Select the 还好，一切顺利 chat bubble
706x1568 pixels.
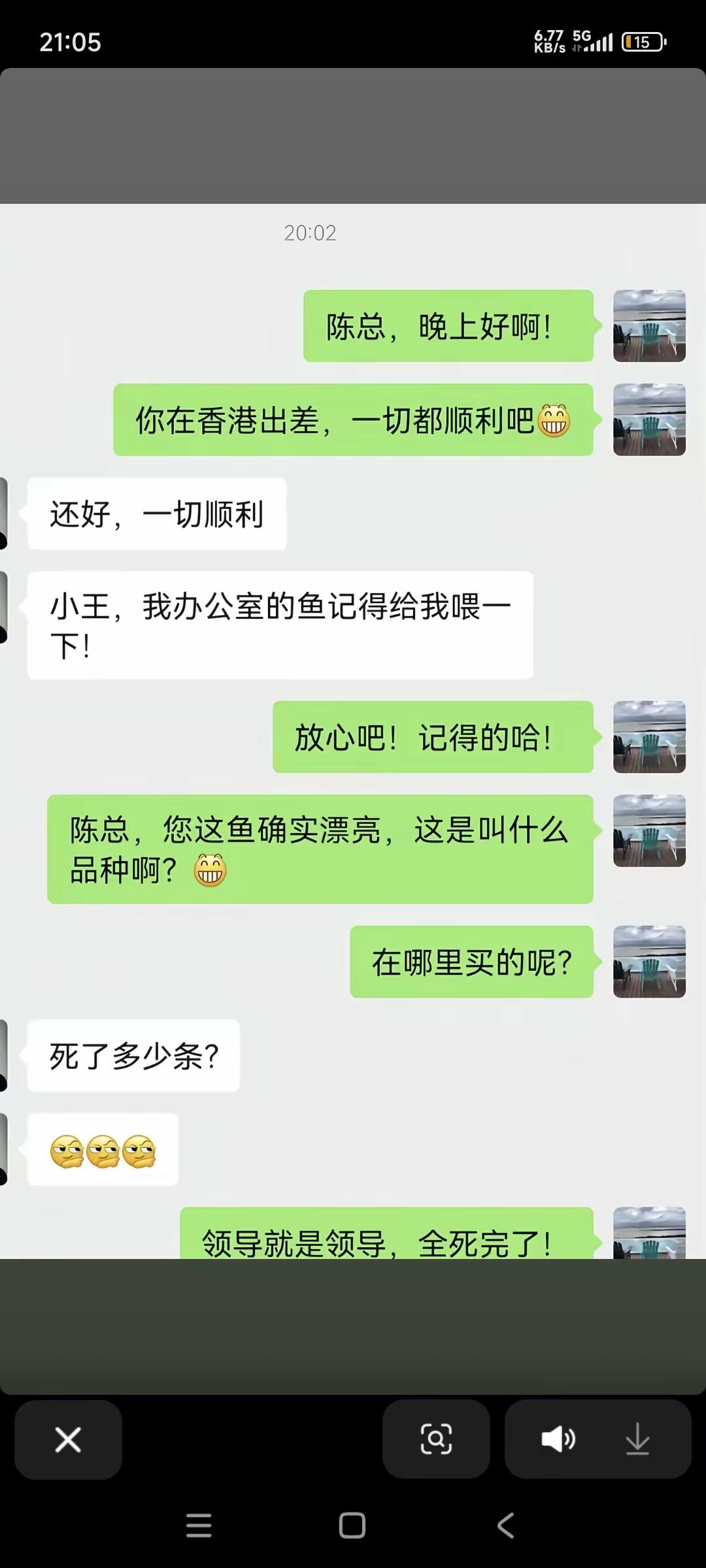[x=157, y=514]
